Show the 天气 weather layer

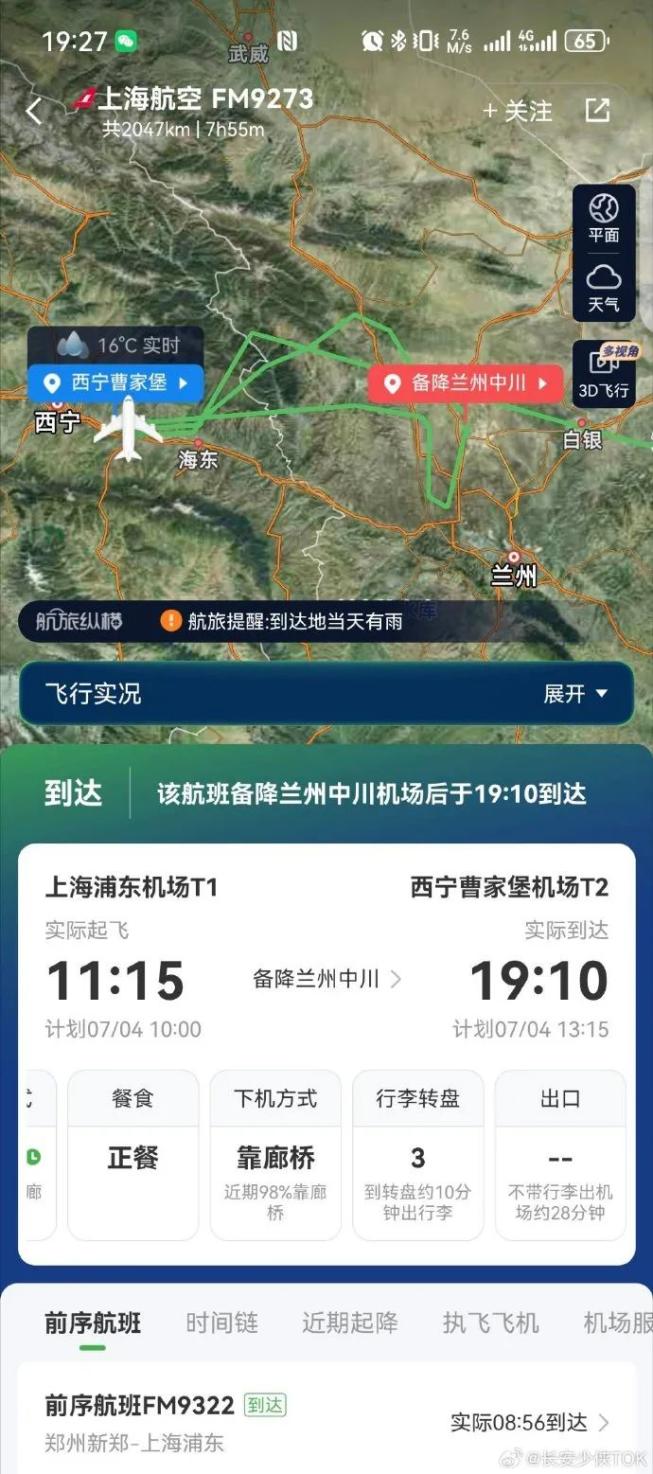[x=603, y=287]
